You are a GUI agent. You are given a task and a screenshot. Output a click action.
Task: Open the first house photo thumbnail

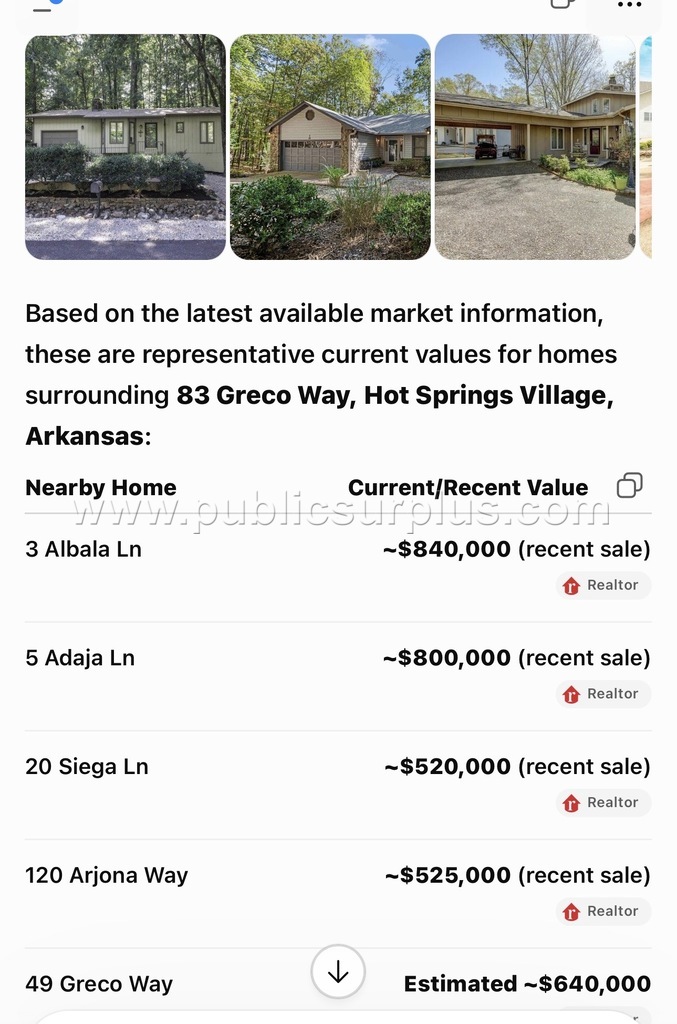[x=125, y=147]
